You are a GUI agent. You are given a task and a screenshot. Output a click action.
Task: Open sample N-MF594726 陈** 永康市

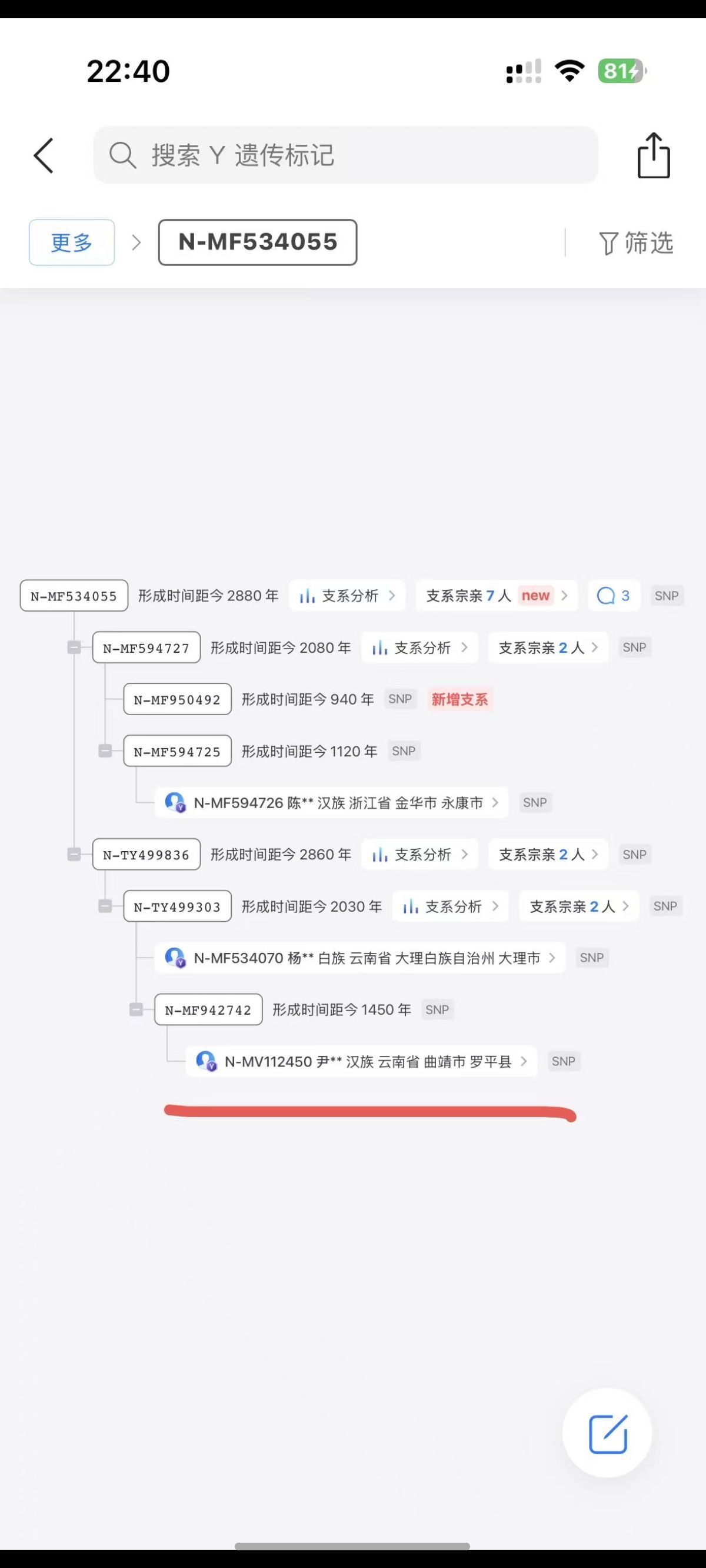coord(332,803)
